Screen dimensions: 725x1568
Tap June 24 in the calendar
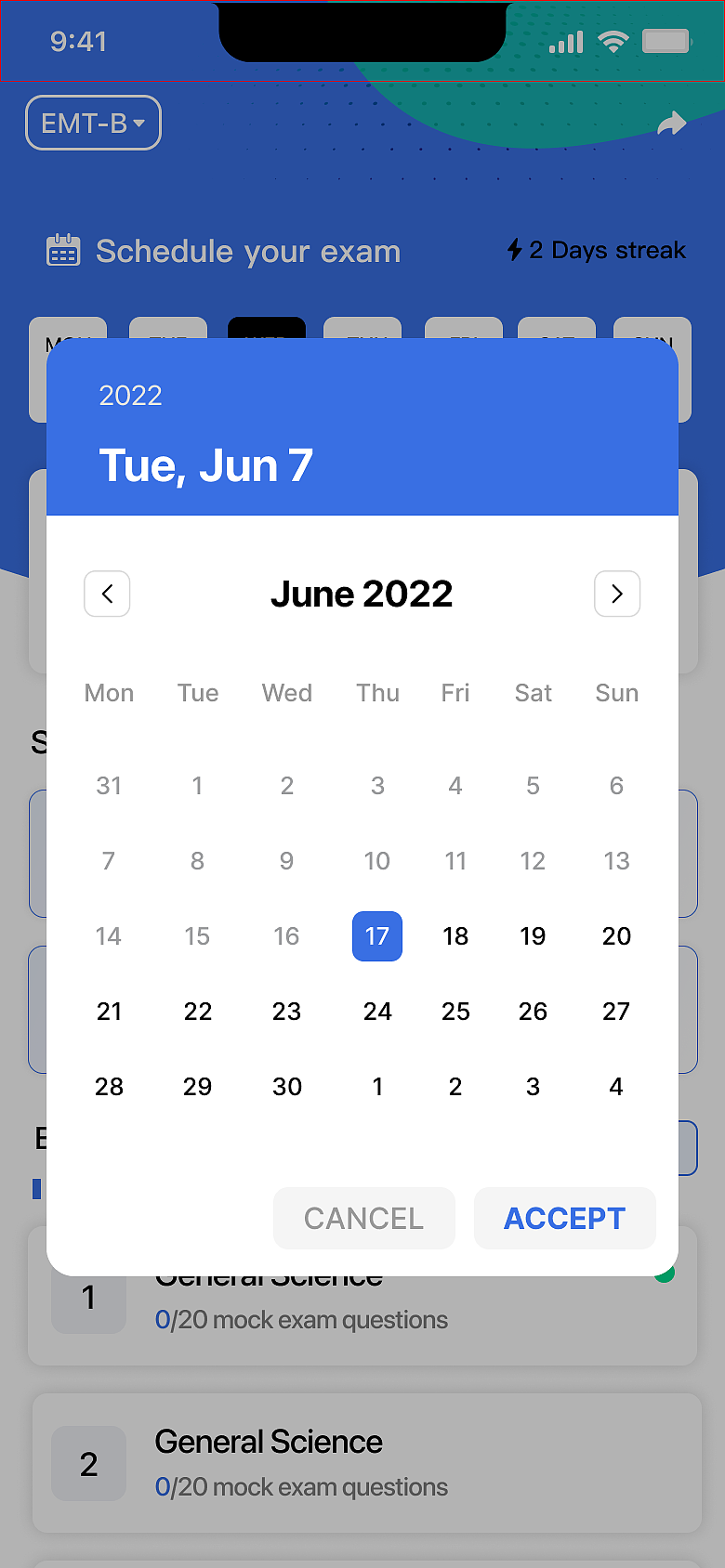tap(377, 1012)
